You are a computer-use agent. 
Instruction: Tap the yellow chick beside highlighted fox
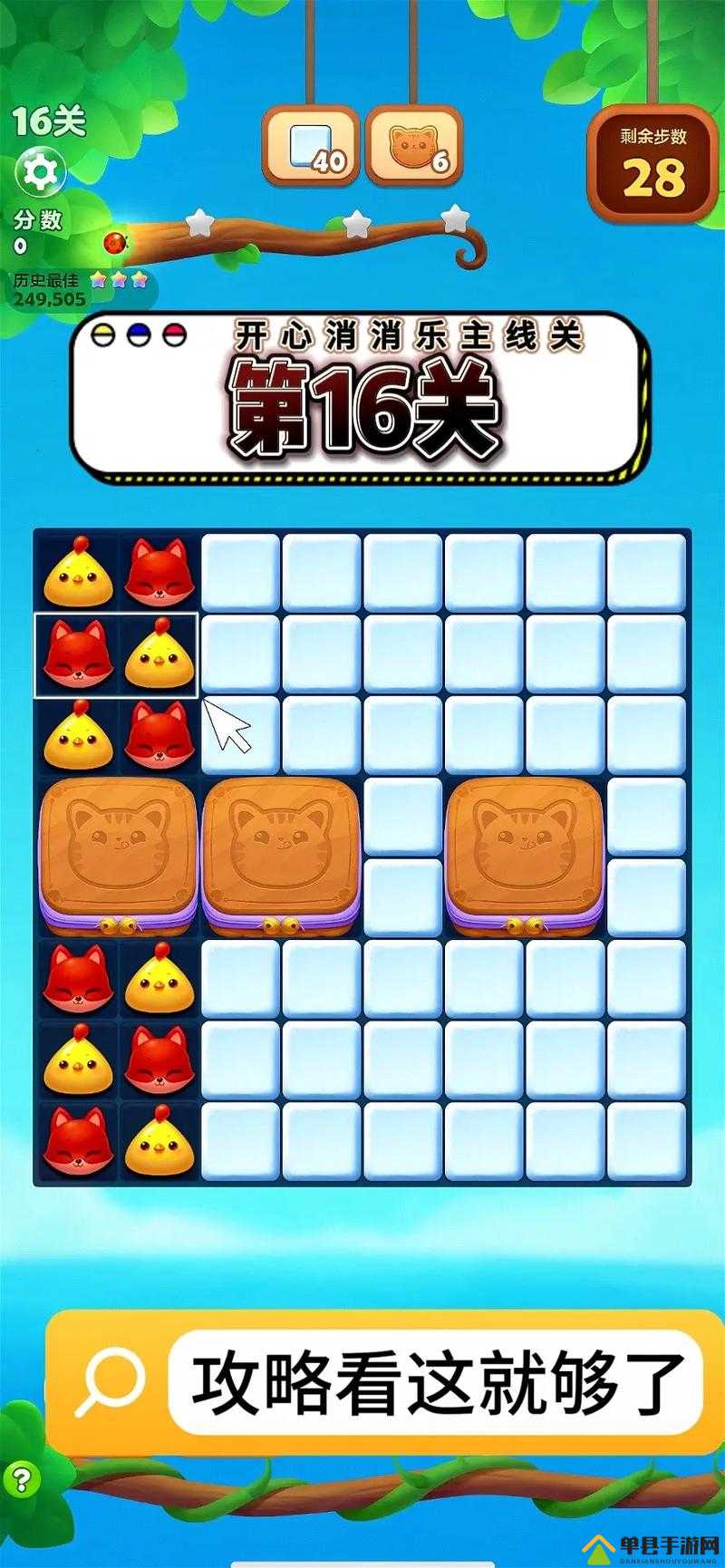pos(158,653)
